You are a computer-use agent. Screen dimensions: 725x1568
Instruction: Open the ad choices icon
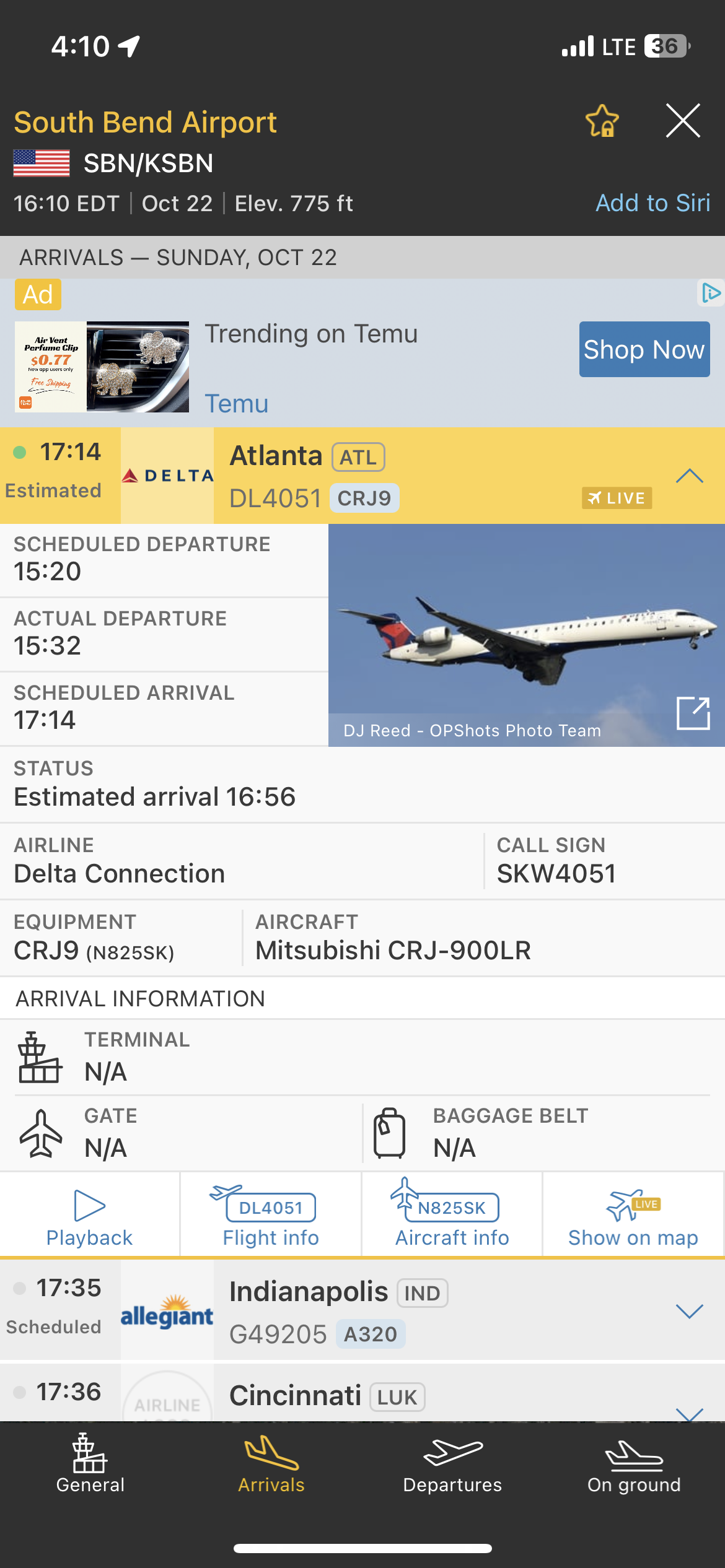710,292
